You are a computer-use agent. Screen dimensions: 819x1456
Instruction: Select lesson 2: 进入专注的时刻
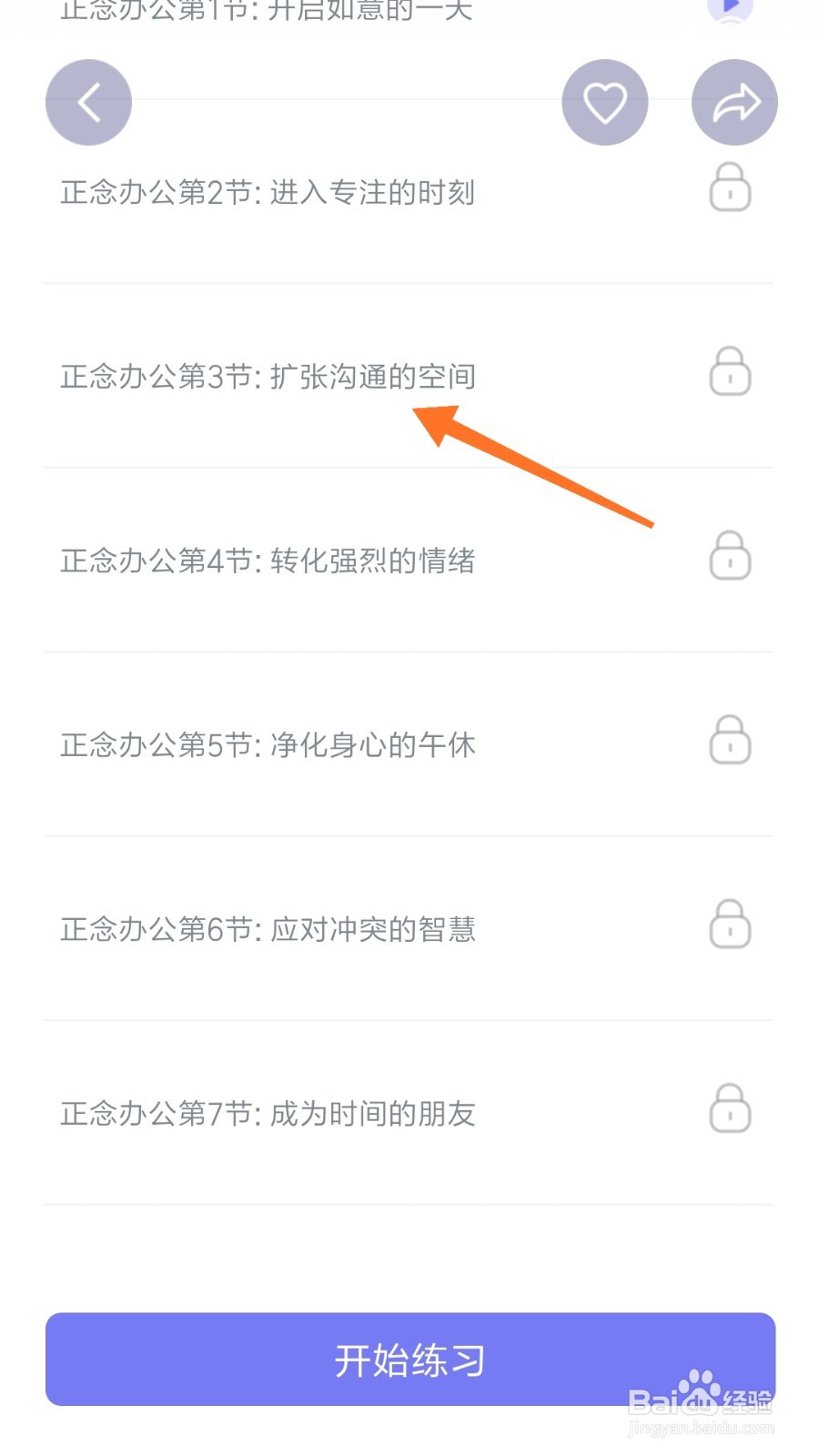coord(268,193)
